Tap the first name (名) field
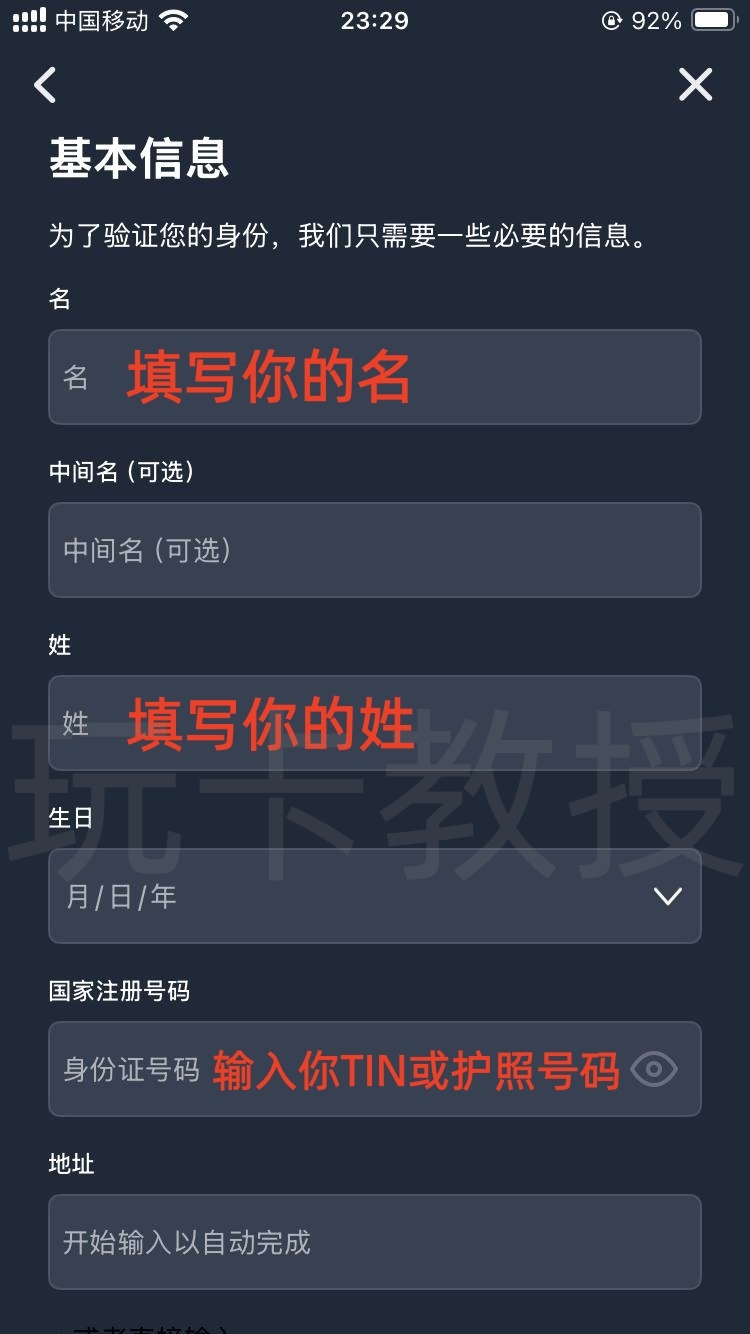The height and width of the screenshot is (1334, 750). pyautogui.click(x=374, y=377)
